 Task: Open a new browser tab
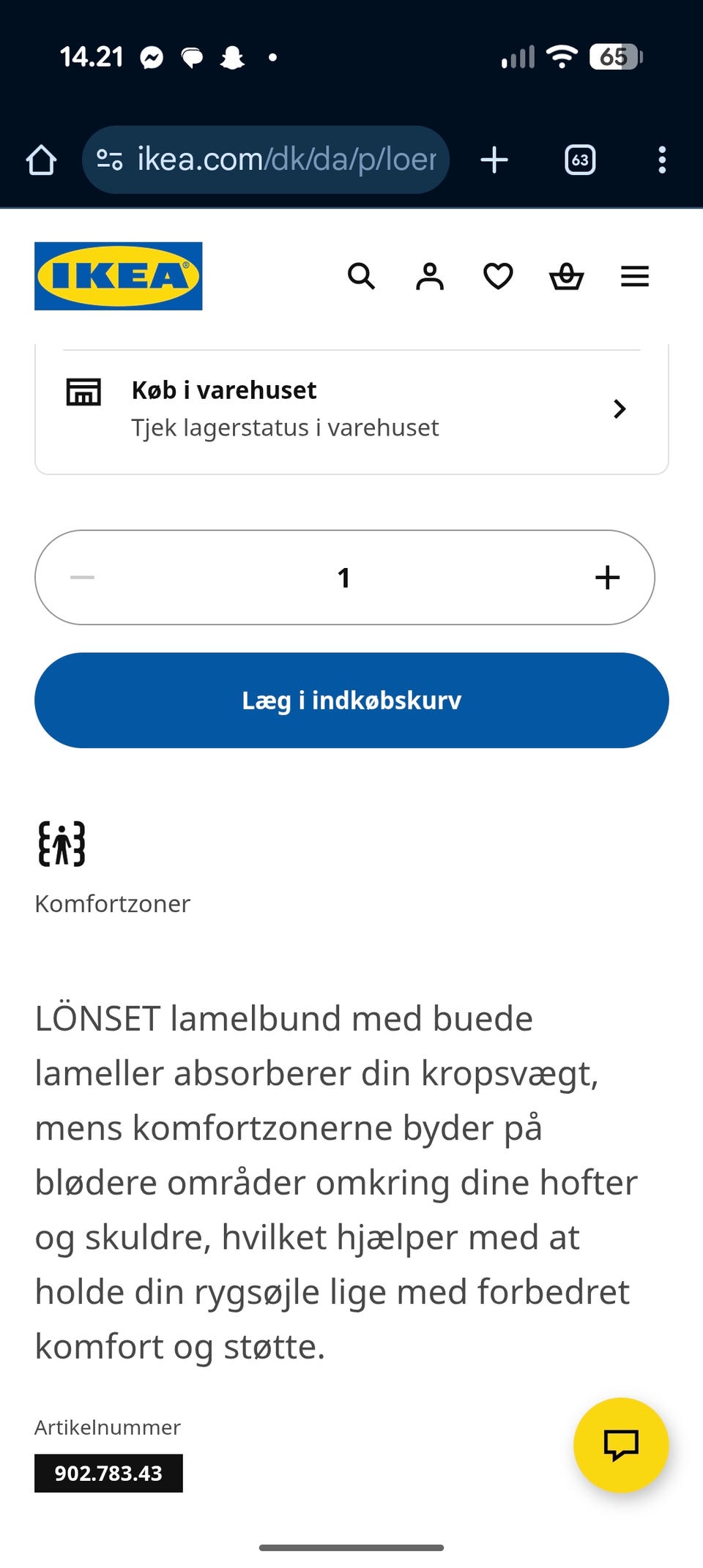tap(494, 160)
